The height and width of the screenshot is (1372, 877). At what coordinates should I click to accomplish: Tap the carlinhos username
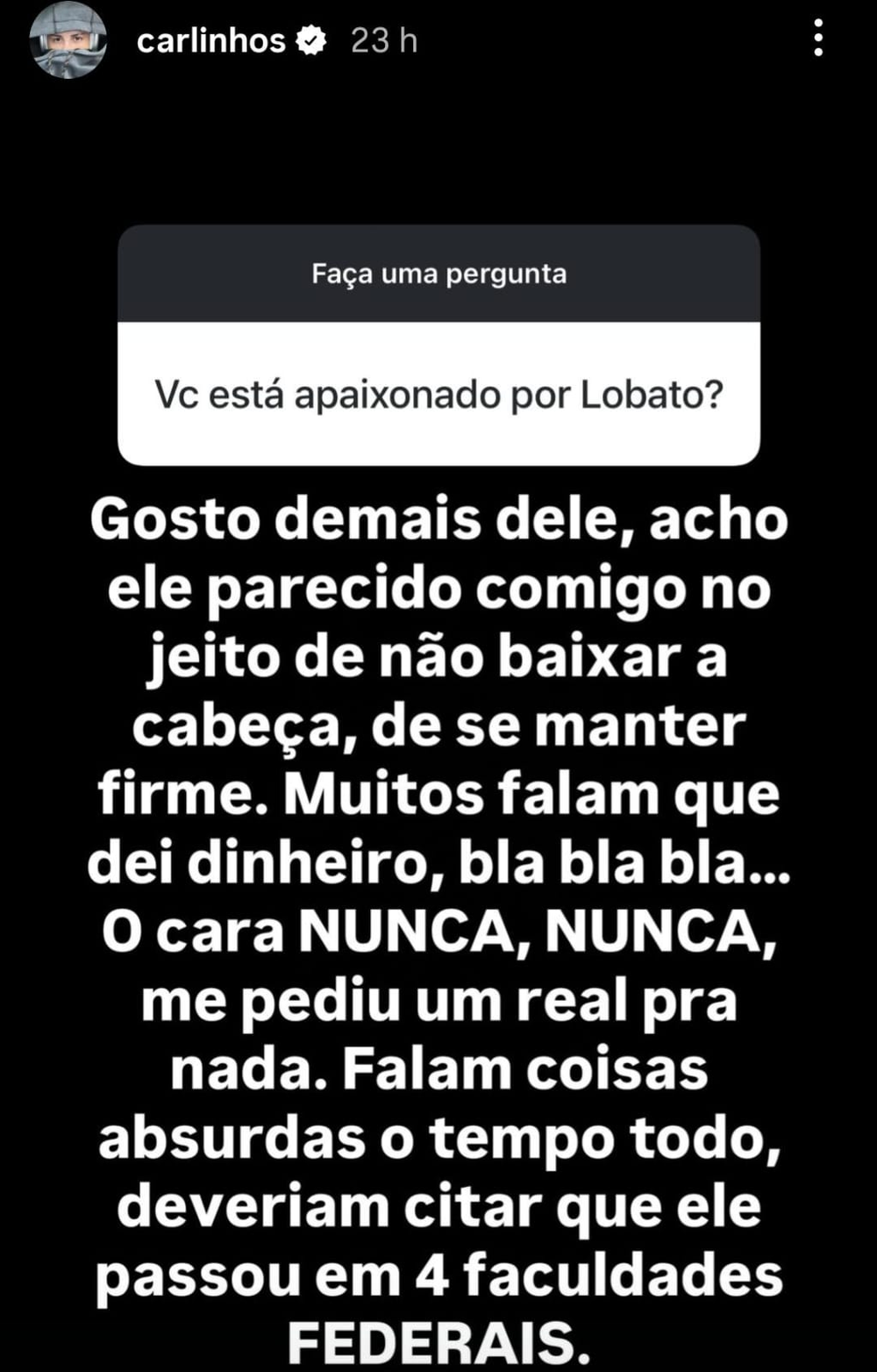(210, 40)
